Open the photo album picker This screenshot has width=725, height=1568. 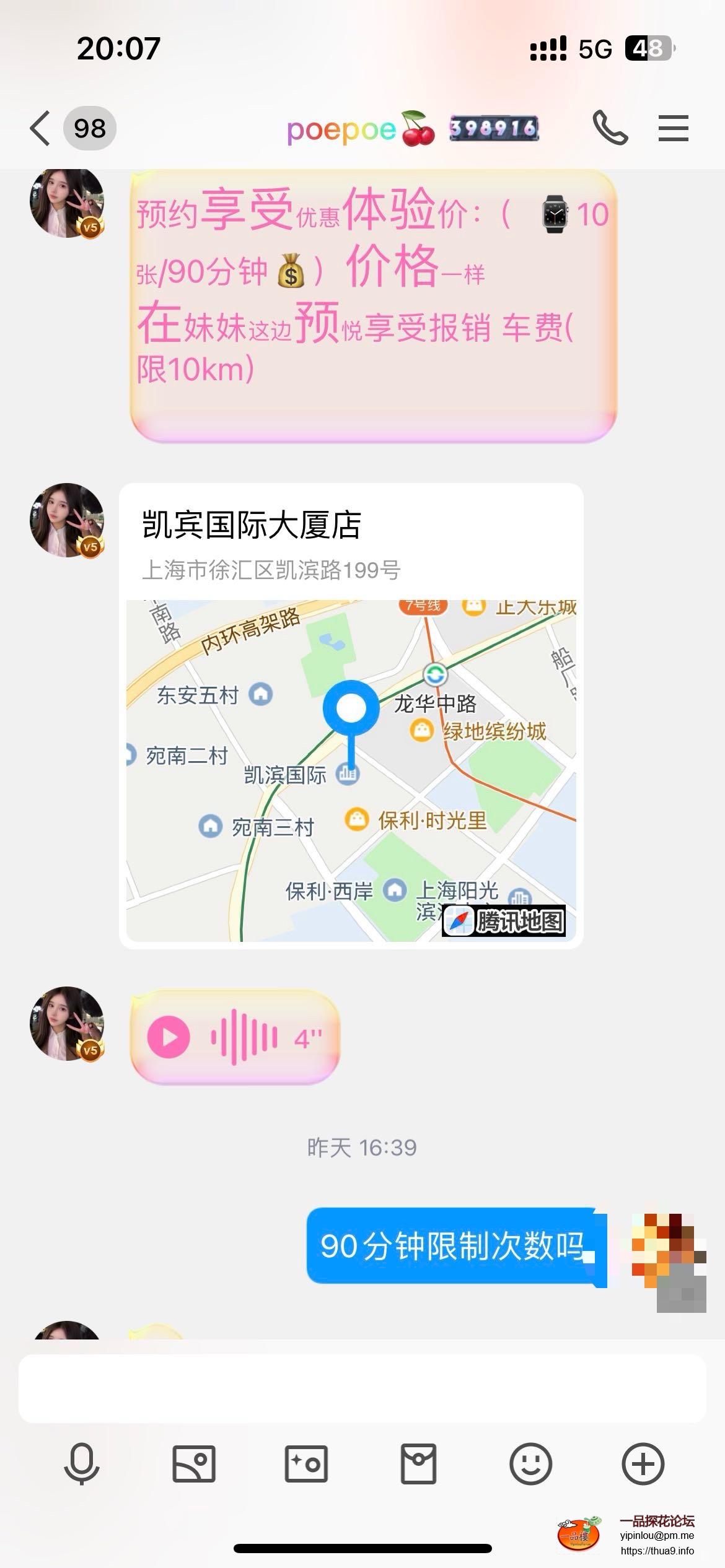pyautogui.click(x=194, y=1464)
